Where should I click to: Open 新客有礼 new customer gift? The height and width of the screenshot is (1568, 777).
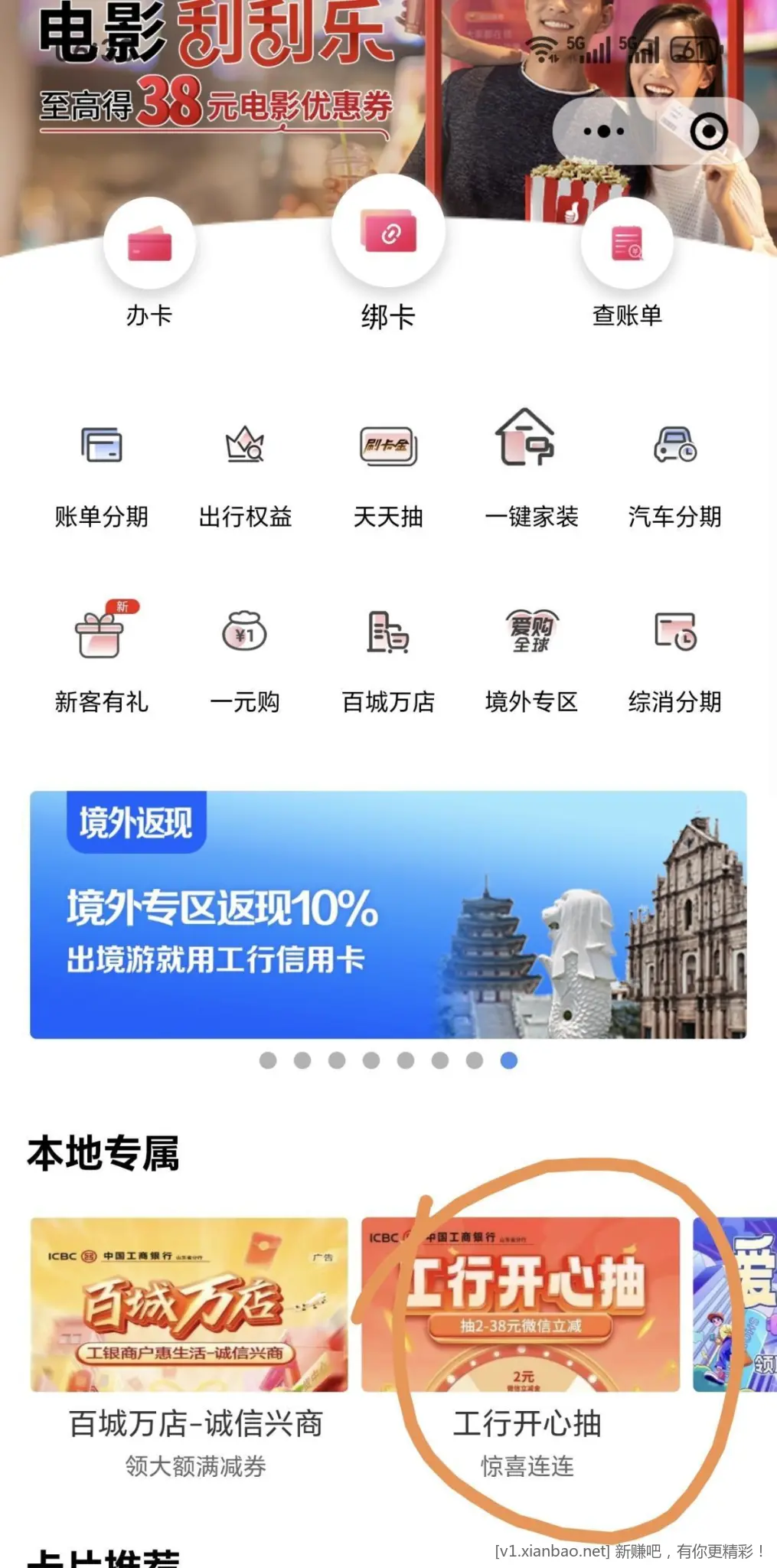coord(102,657)
